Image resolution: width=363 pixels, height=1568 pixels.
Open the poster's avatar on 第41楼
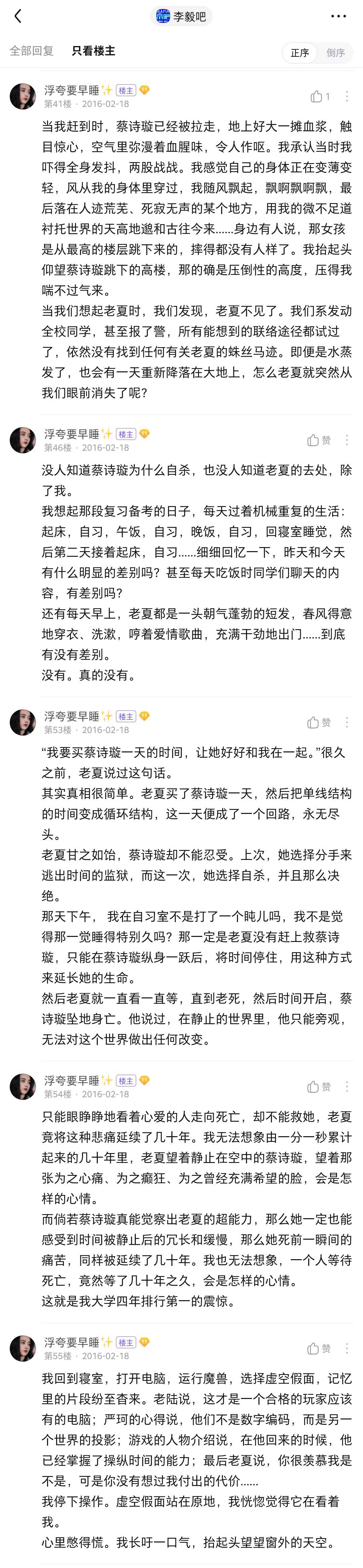(x=23, y=96)
